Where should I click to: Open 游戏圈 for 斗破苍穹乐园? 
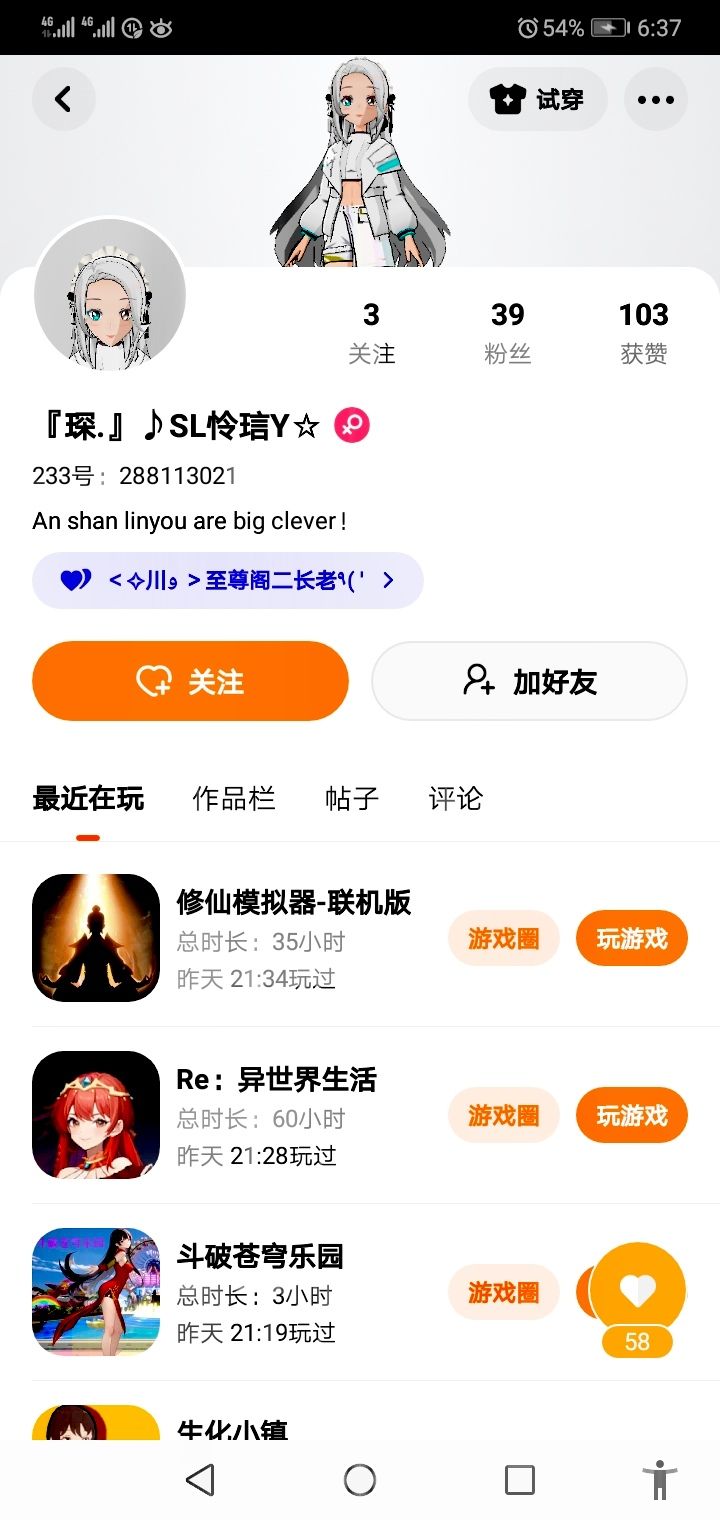pos(503,1292)
